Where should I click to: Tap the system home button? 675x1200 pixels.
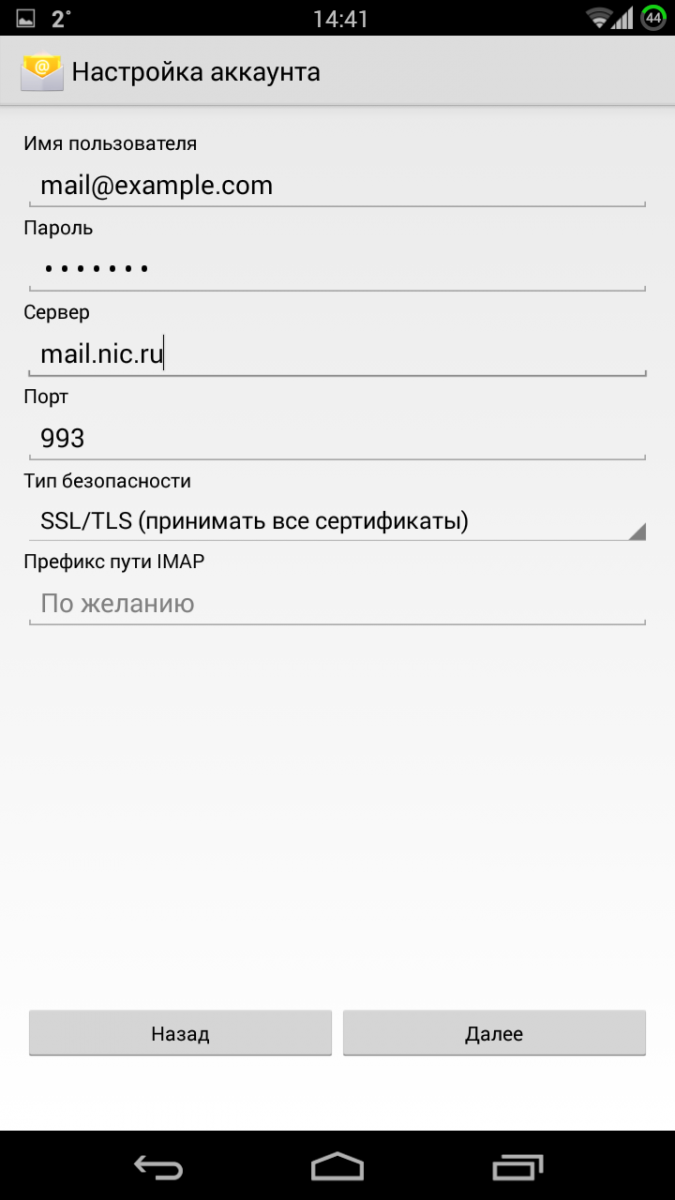[337, 1166]
